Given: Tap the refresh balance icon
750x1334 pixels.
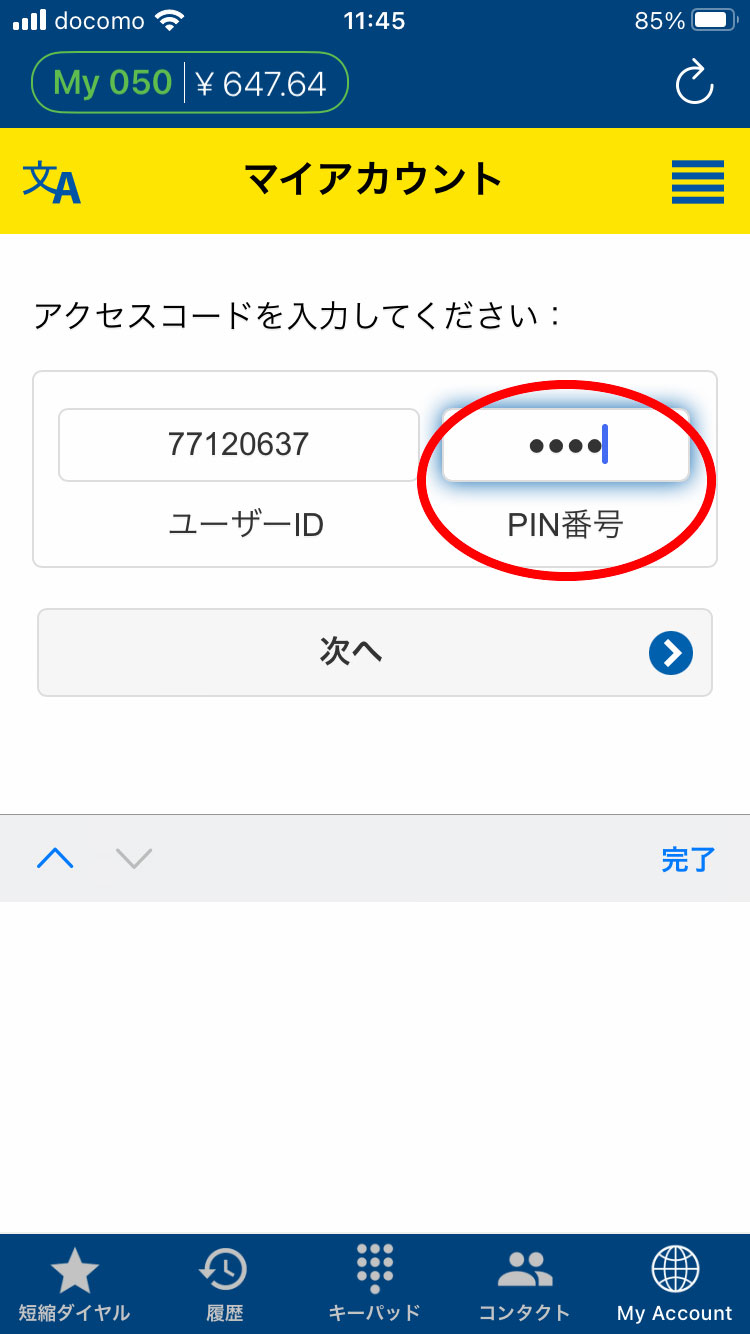Looking at the screenshot, I should [x=694, y=85].
